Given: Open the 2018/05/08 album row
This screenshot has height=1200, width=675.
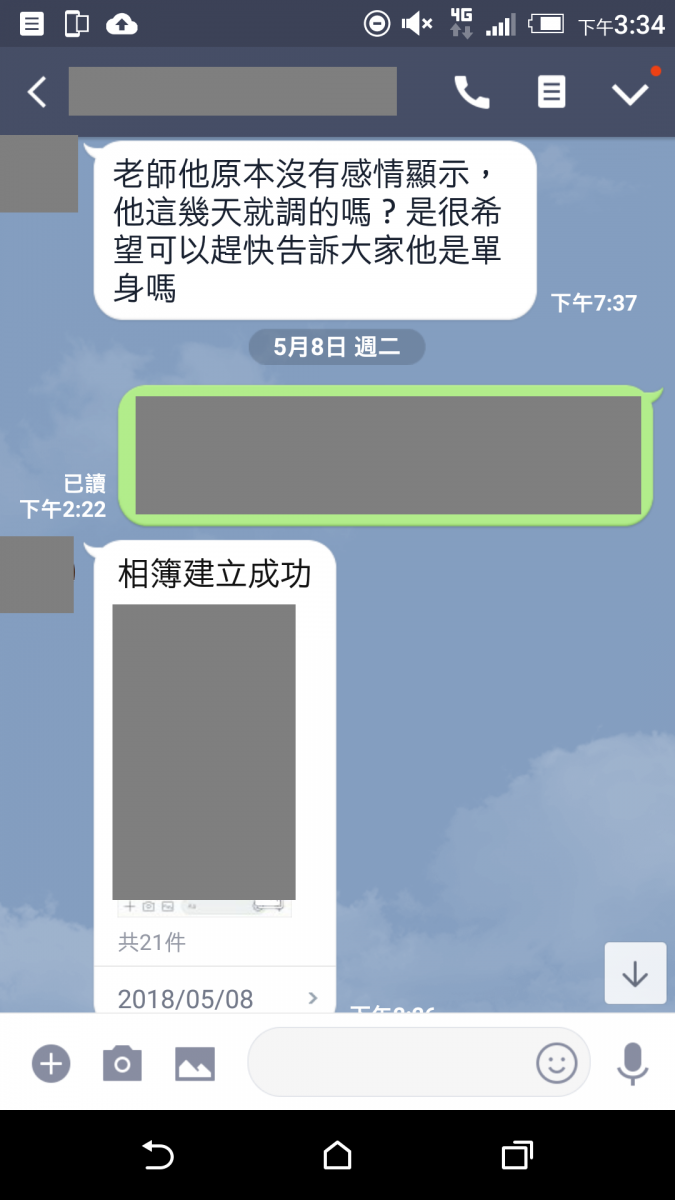Looking at the screenshot, I should click(215, 997).
